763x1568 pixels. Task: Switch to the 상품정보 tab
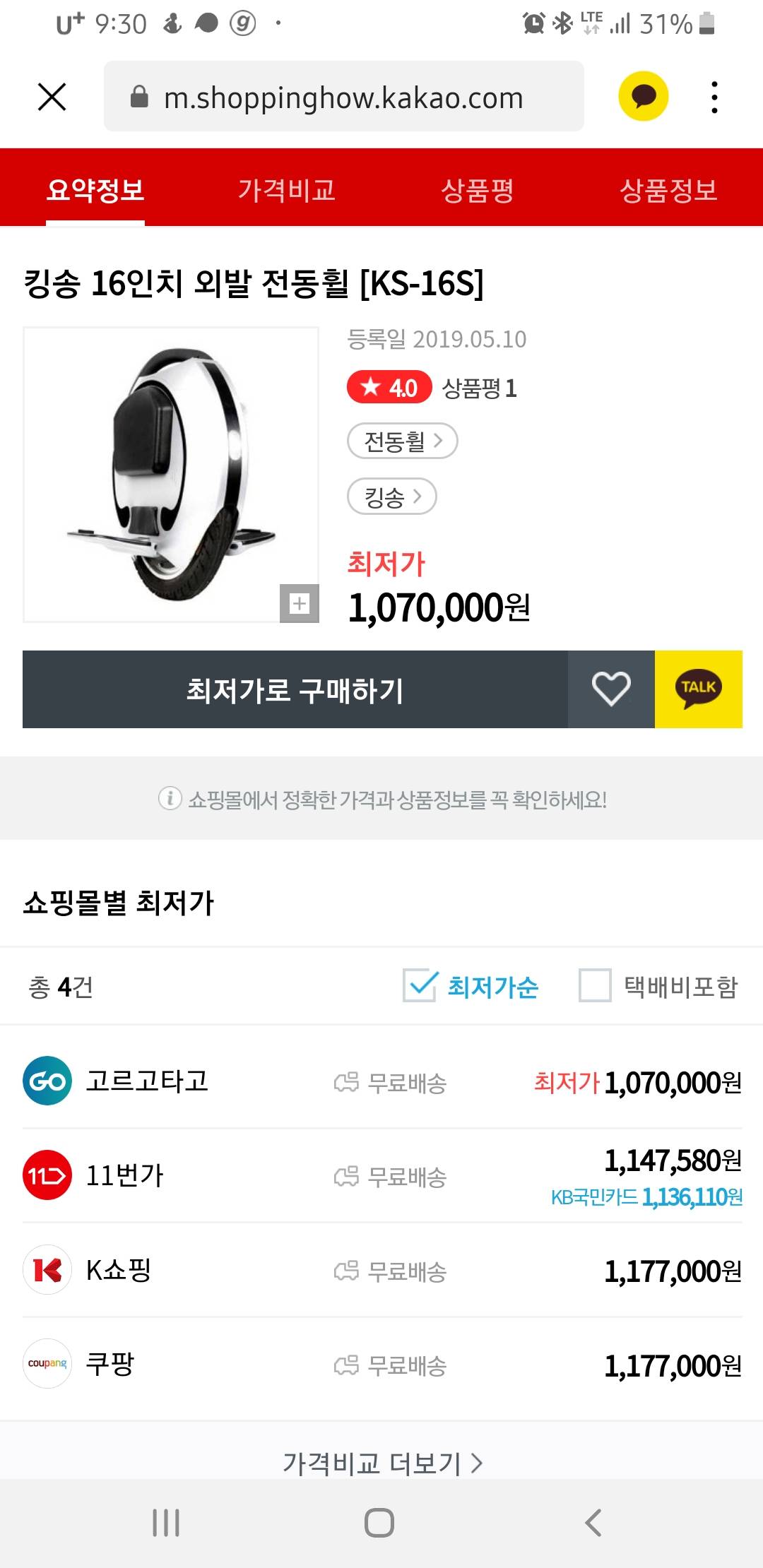[668, 190]
